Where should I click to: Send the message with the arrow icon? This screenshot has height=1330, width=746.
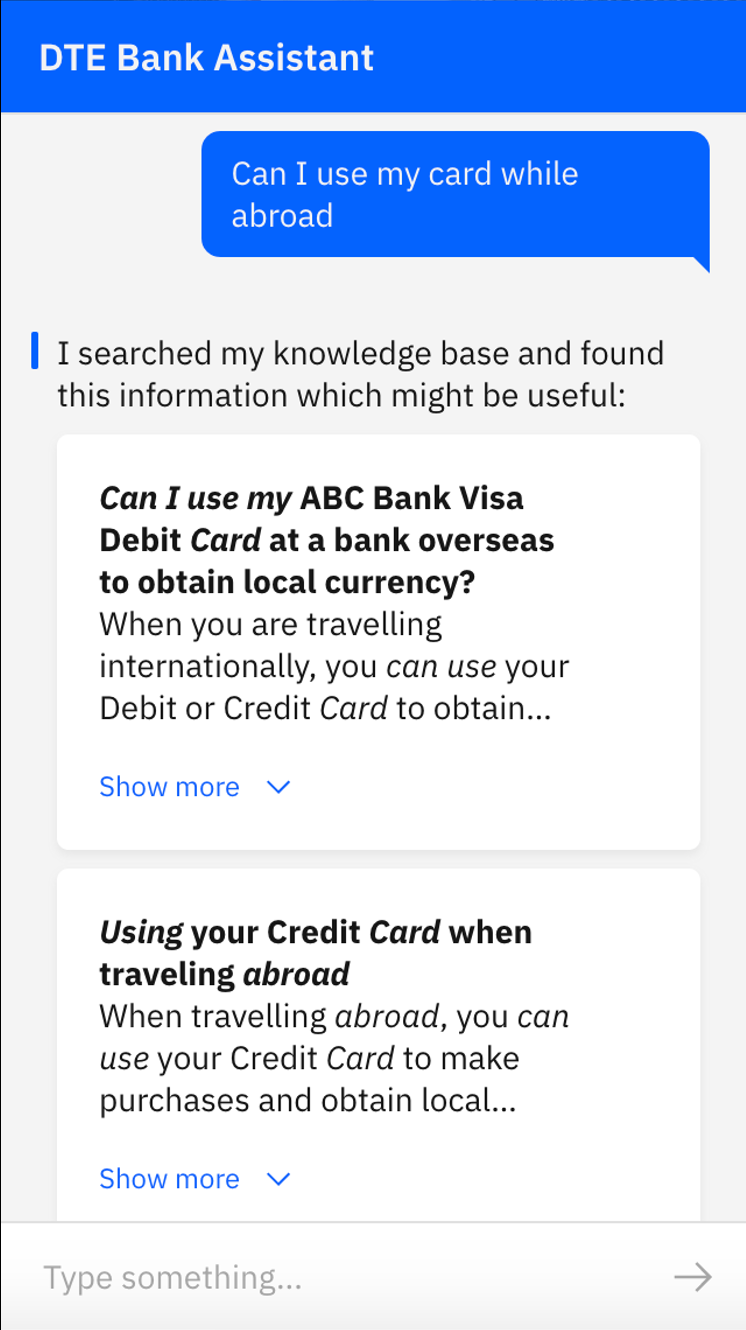coord(692,1277)
